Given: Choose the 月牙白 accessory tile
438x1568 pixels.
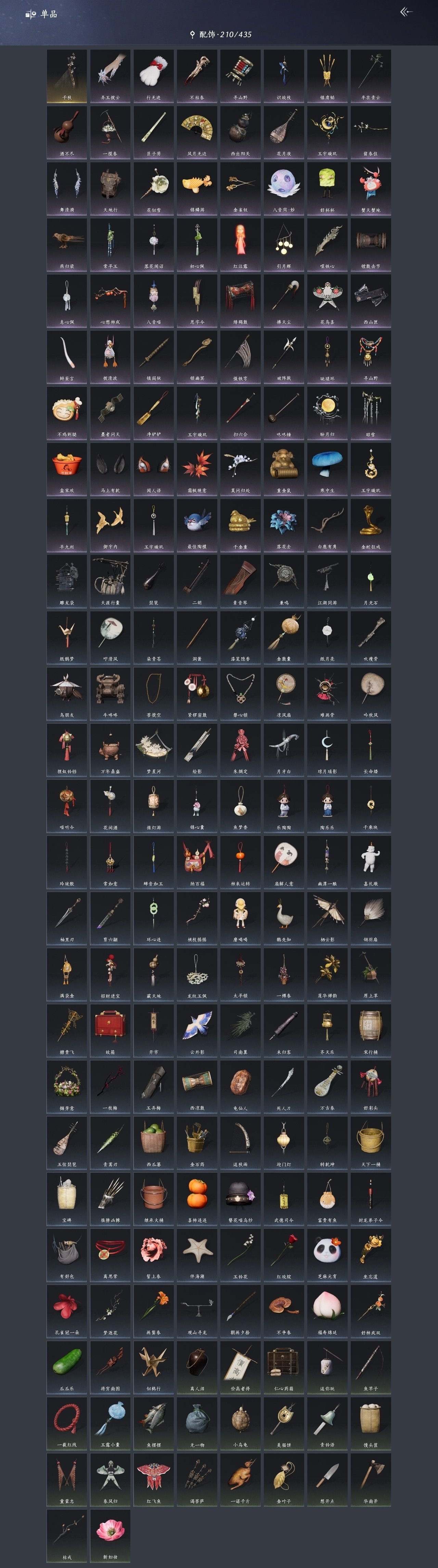Looking at the screenshot, I should tap(283, 749).
